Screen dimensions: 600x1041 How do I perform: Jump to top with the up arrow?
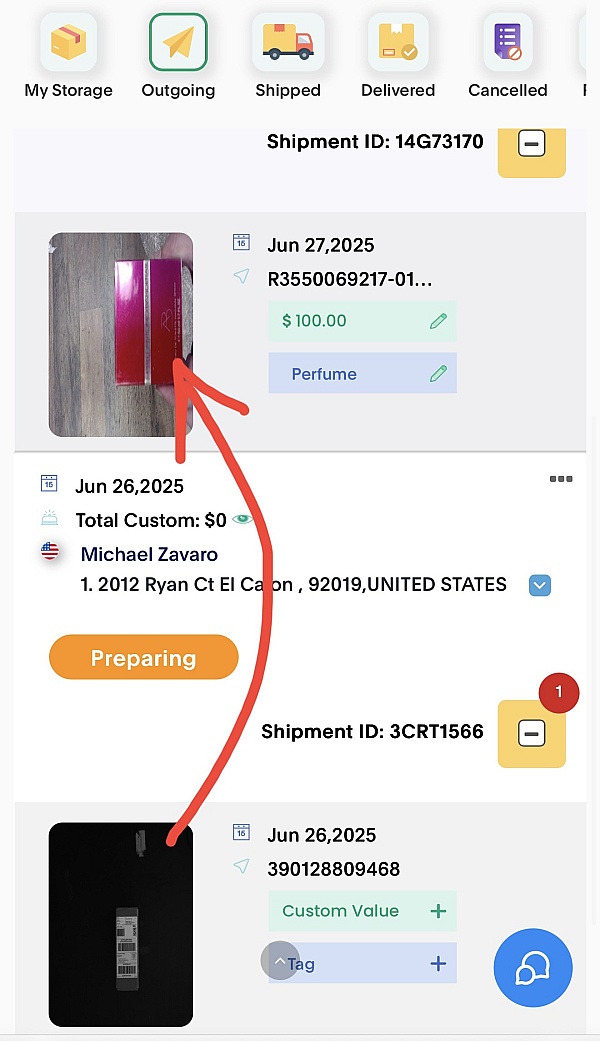click(280, 961)
